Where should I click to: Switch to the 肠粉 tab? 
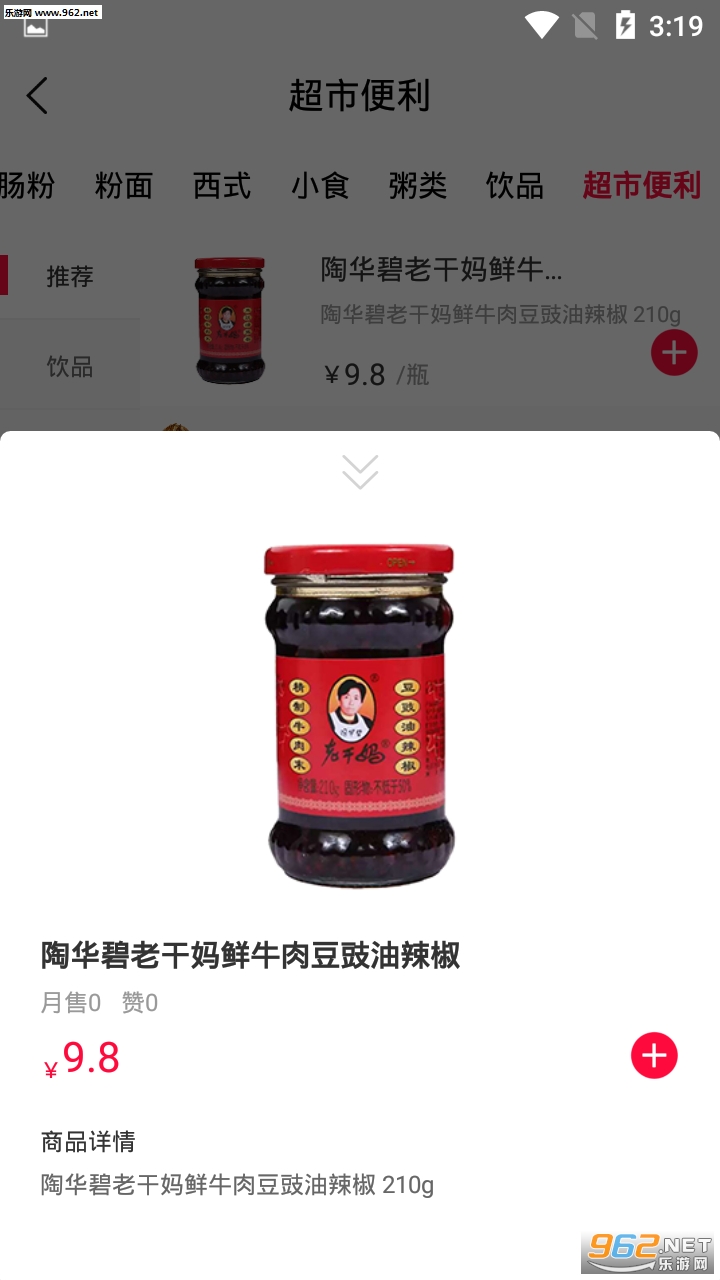(27, 185)
